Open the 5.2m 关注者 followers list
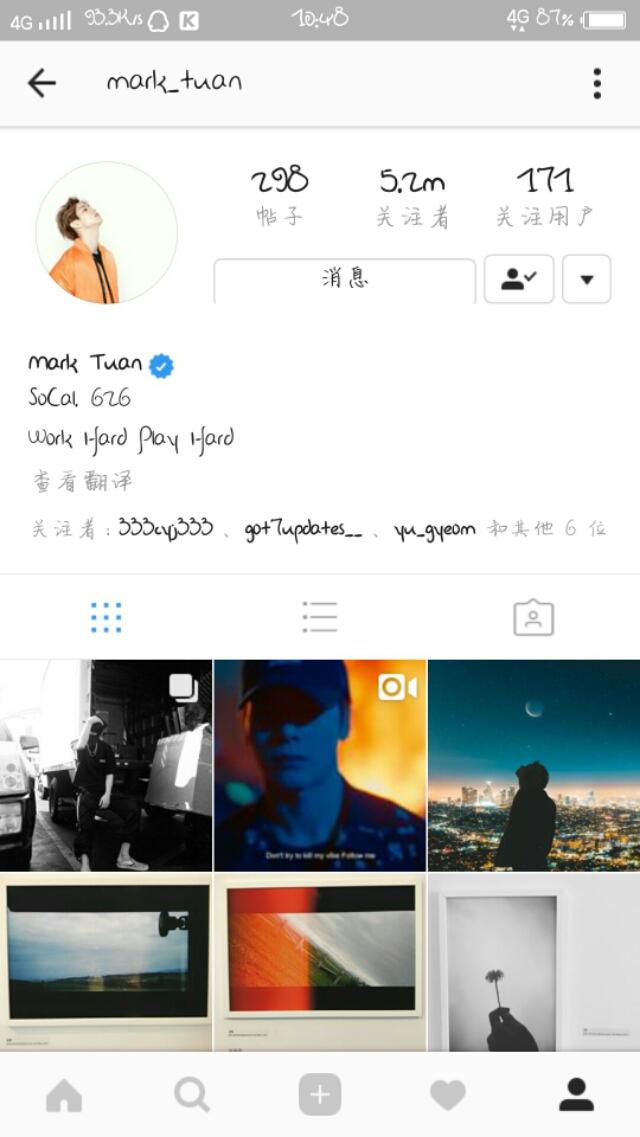 point(412,197)
